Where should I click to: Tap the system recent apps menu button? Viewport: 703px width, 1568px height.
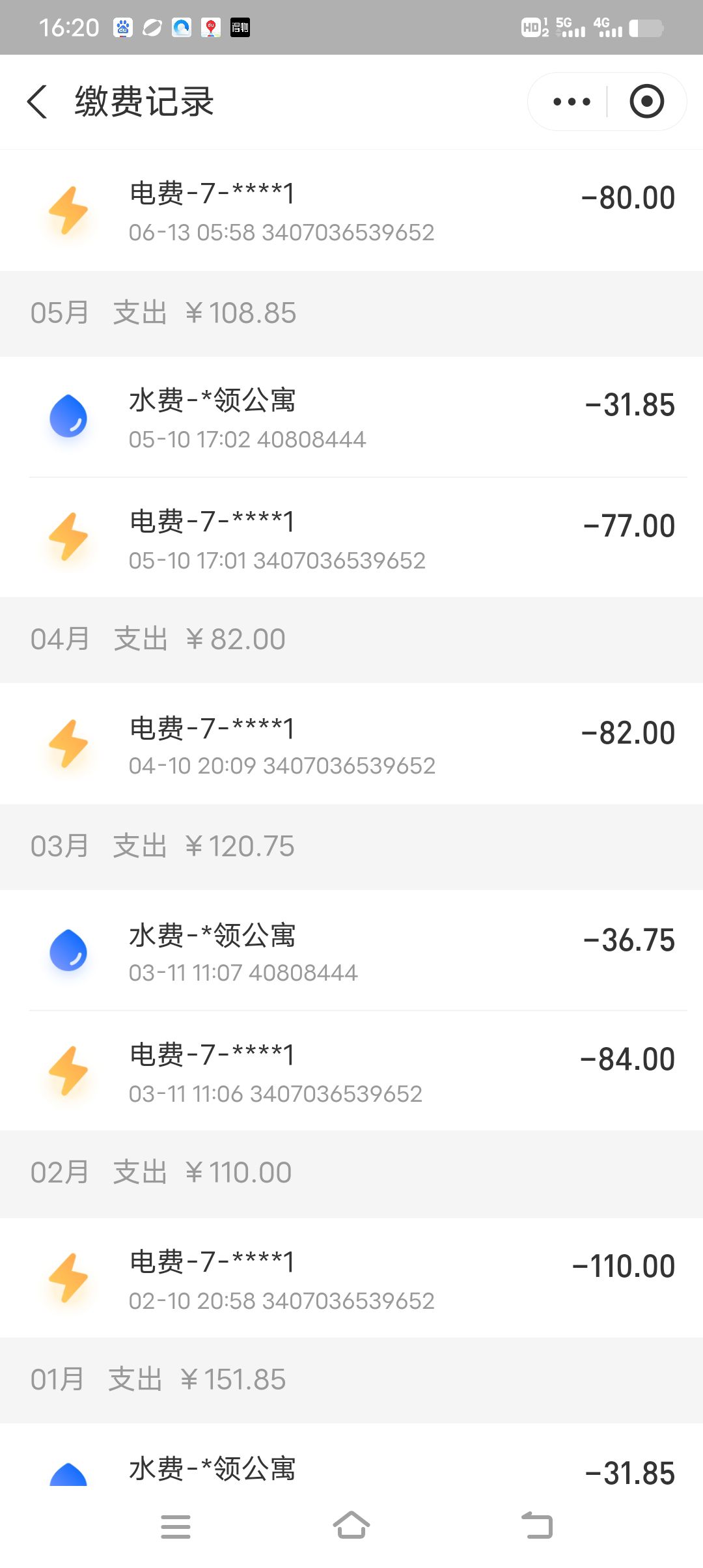tap(176, 1526)
